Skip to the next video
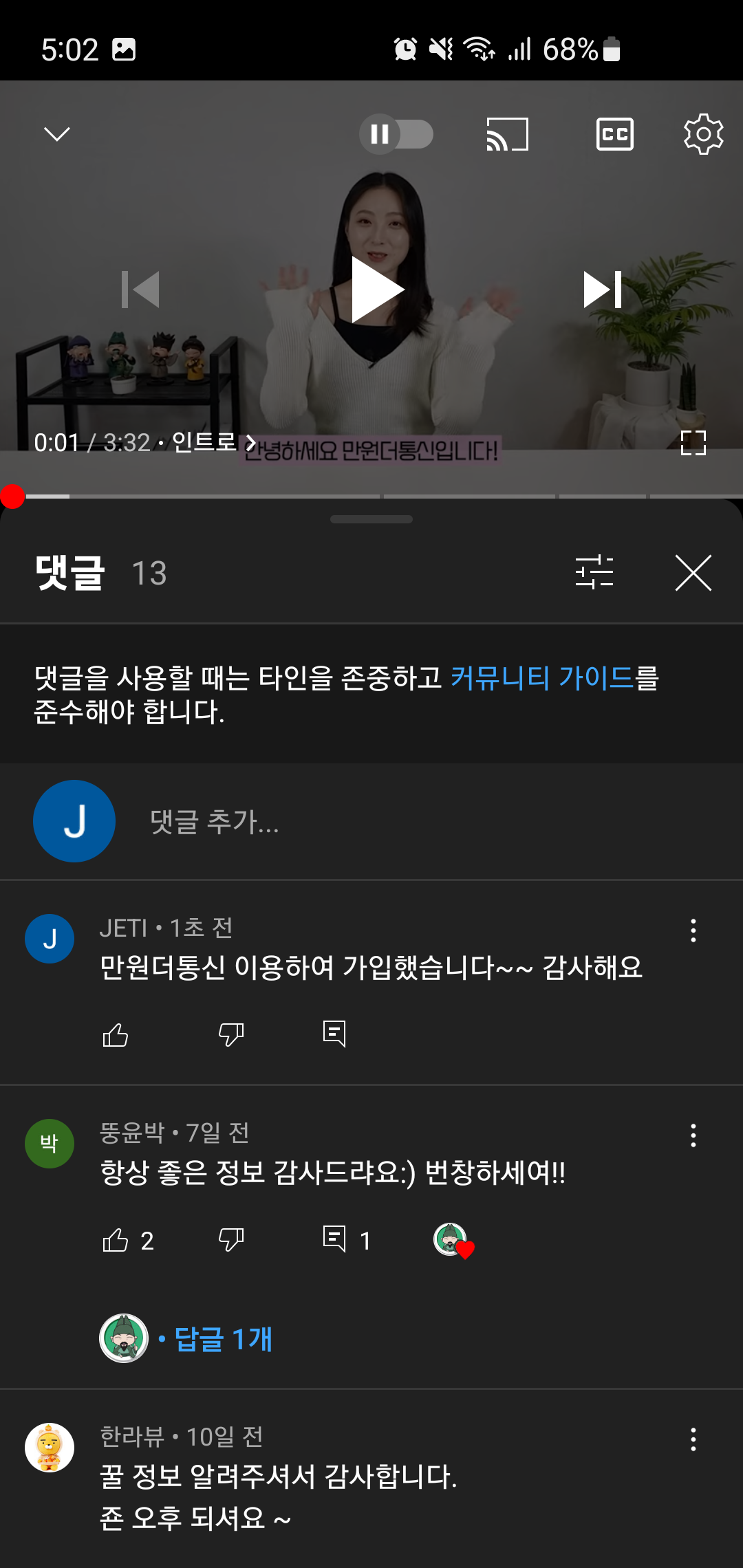743x1568 pixels. point(603,290)
